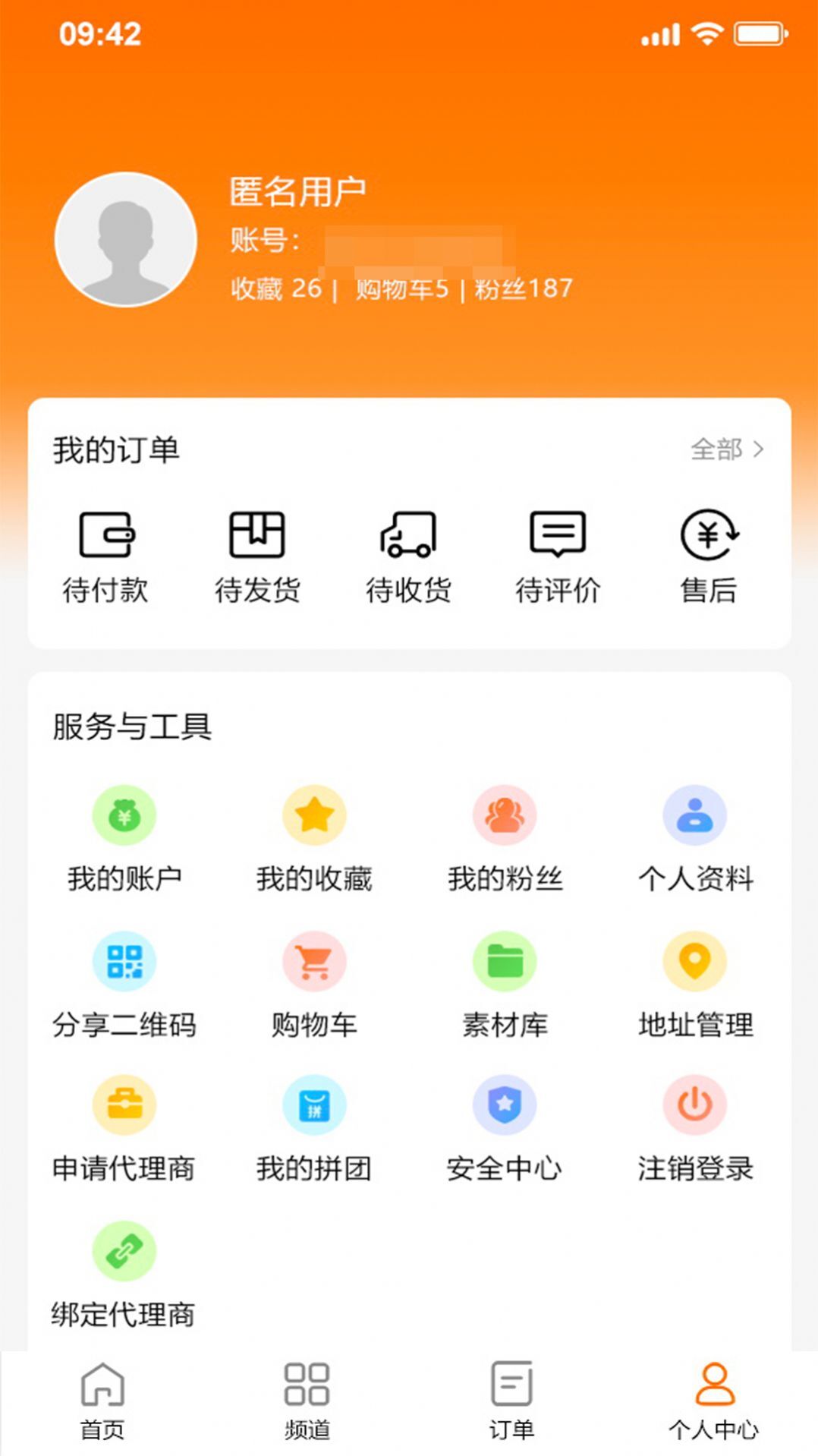Open the 我的账户 money bag icon
This screenshot has height=1456, width=818.
(124, 815)
